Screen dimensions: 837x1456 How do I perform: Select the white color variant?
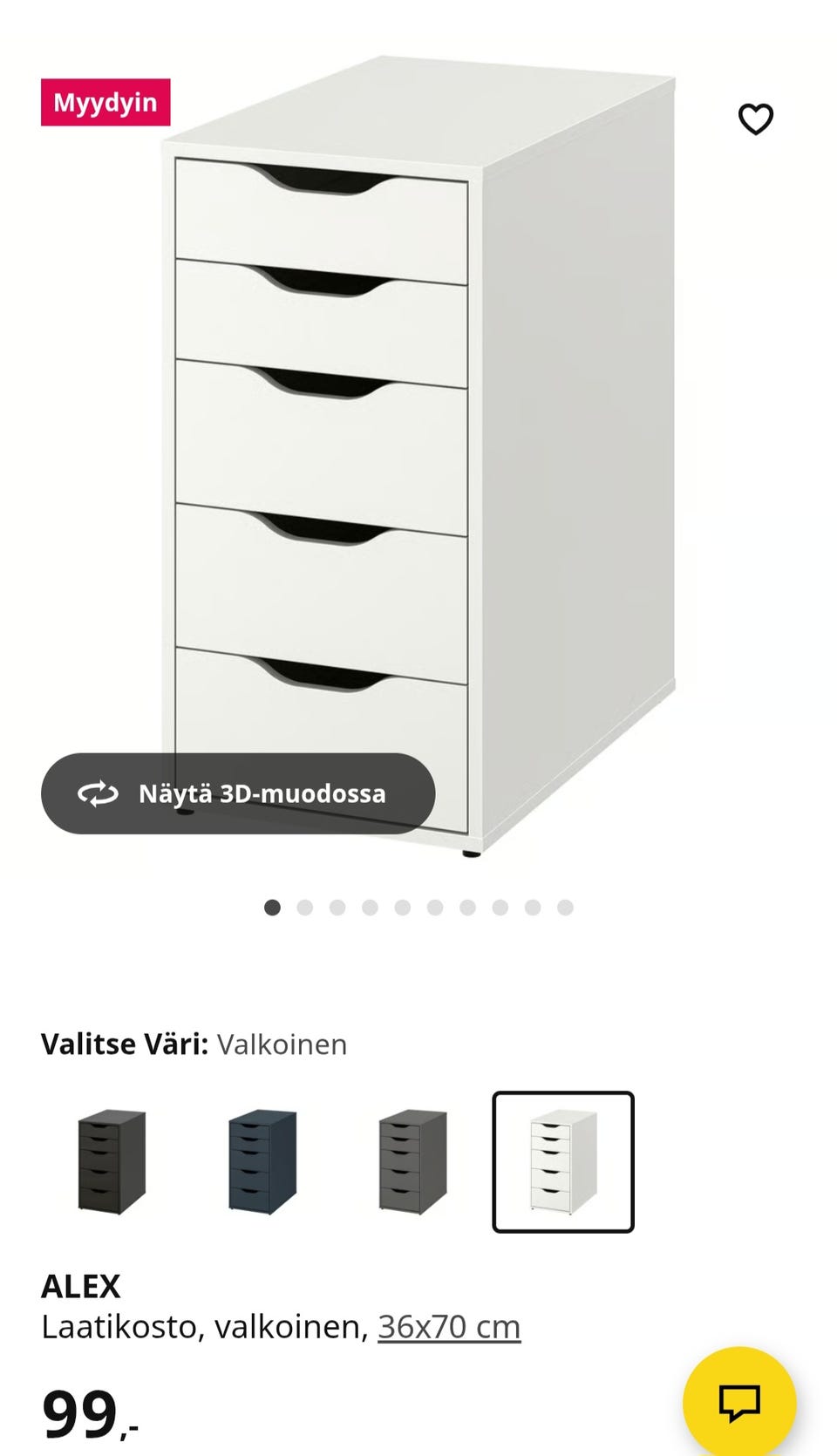pos(565,1160)
